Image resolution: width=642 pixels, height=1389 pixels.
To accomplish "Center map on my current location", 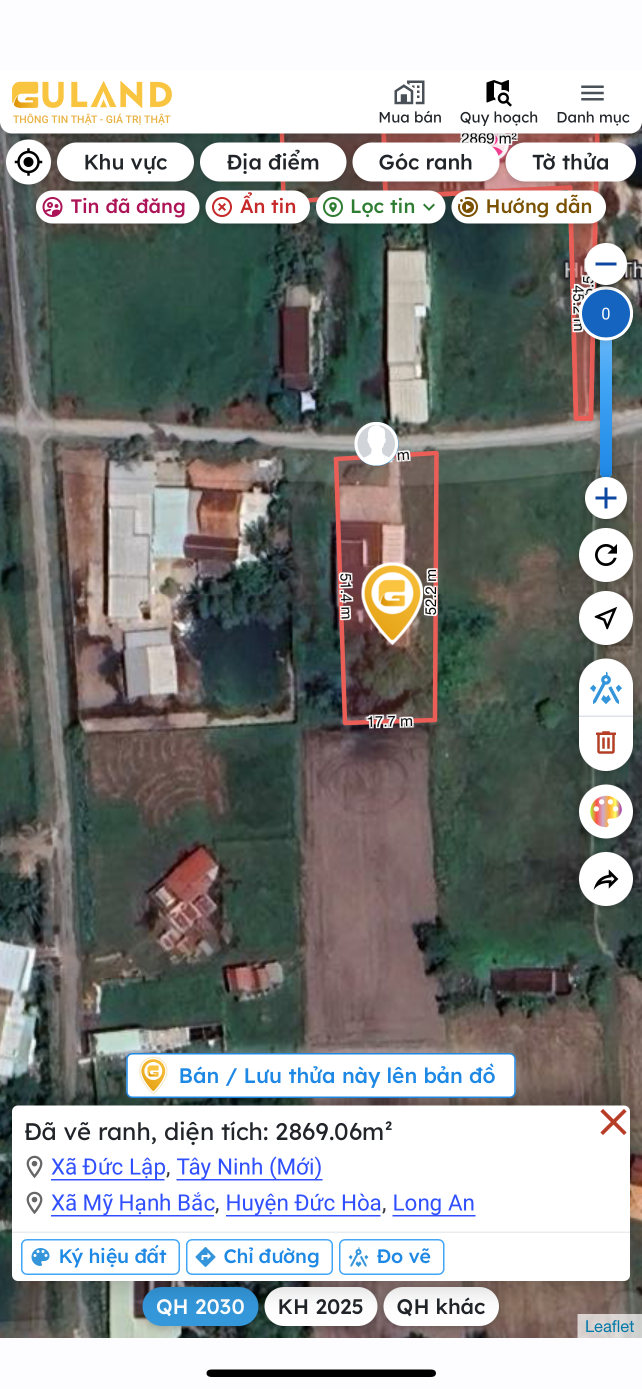I will [x=29, y=162].
